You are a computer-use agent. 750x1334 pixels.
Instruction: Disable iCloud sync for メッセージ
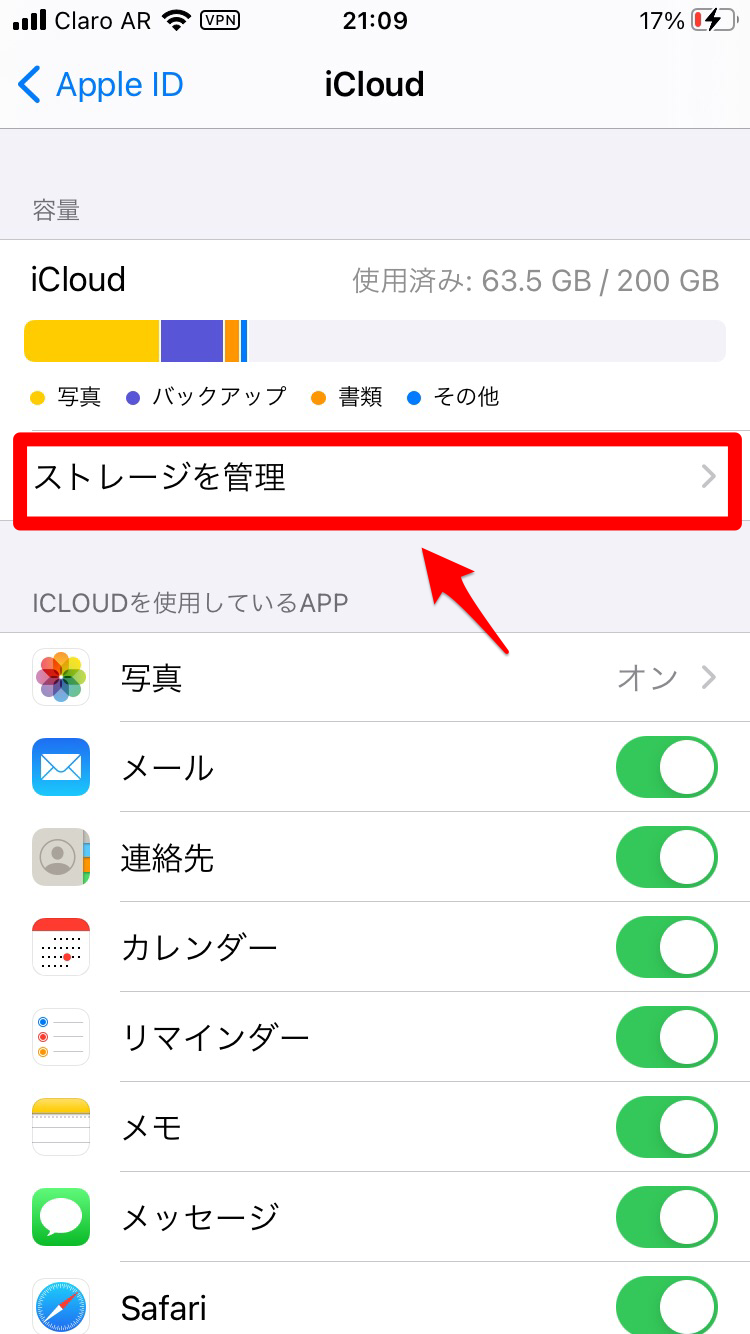click(666, 1218)
